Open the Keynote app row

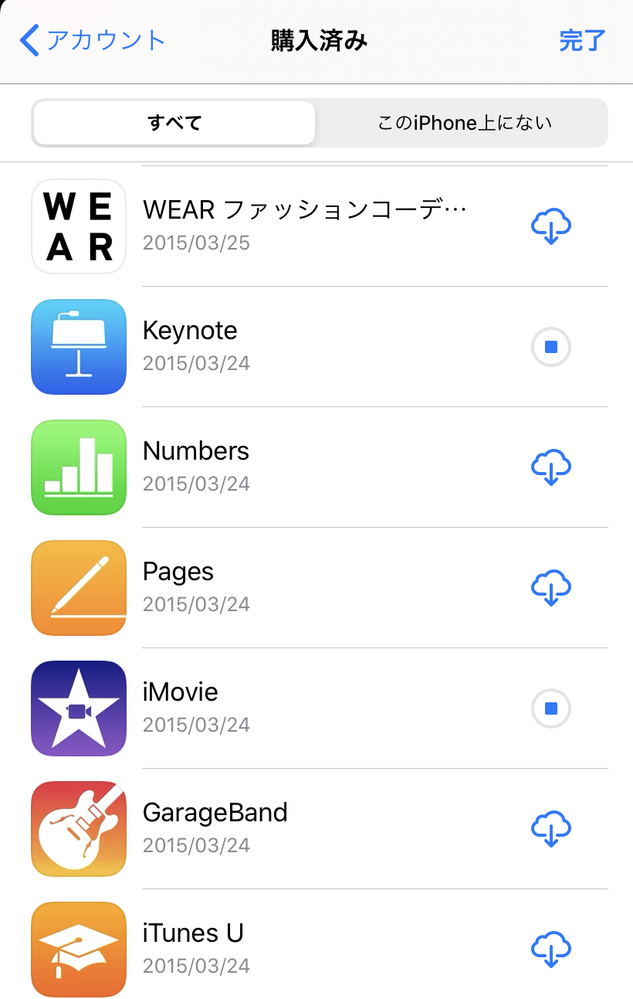300,346
